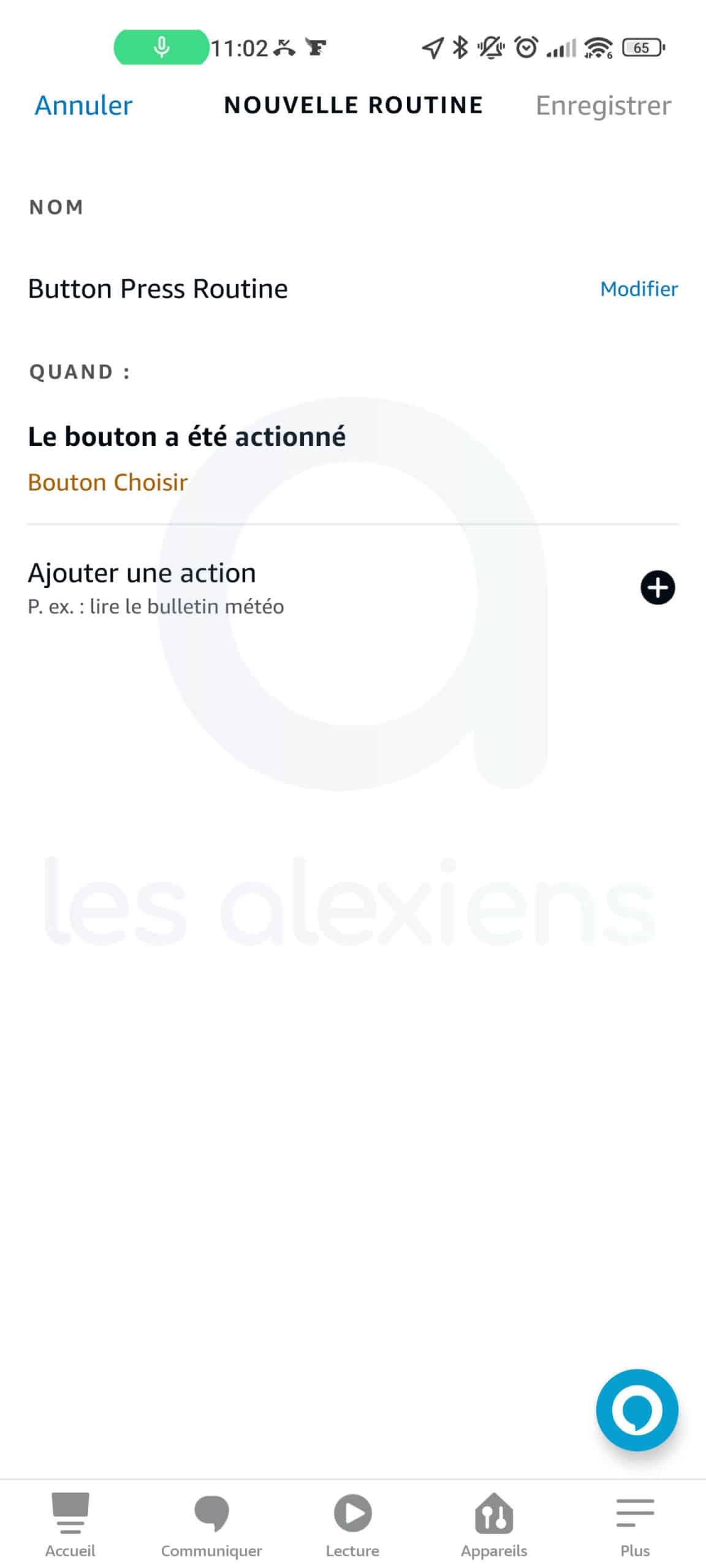Open the Plus menu tab
The height and width of the screenshot is (1568, 706).
tap(635, 1525)
